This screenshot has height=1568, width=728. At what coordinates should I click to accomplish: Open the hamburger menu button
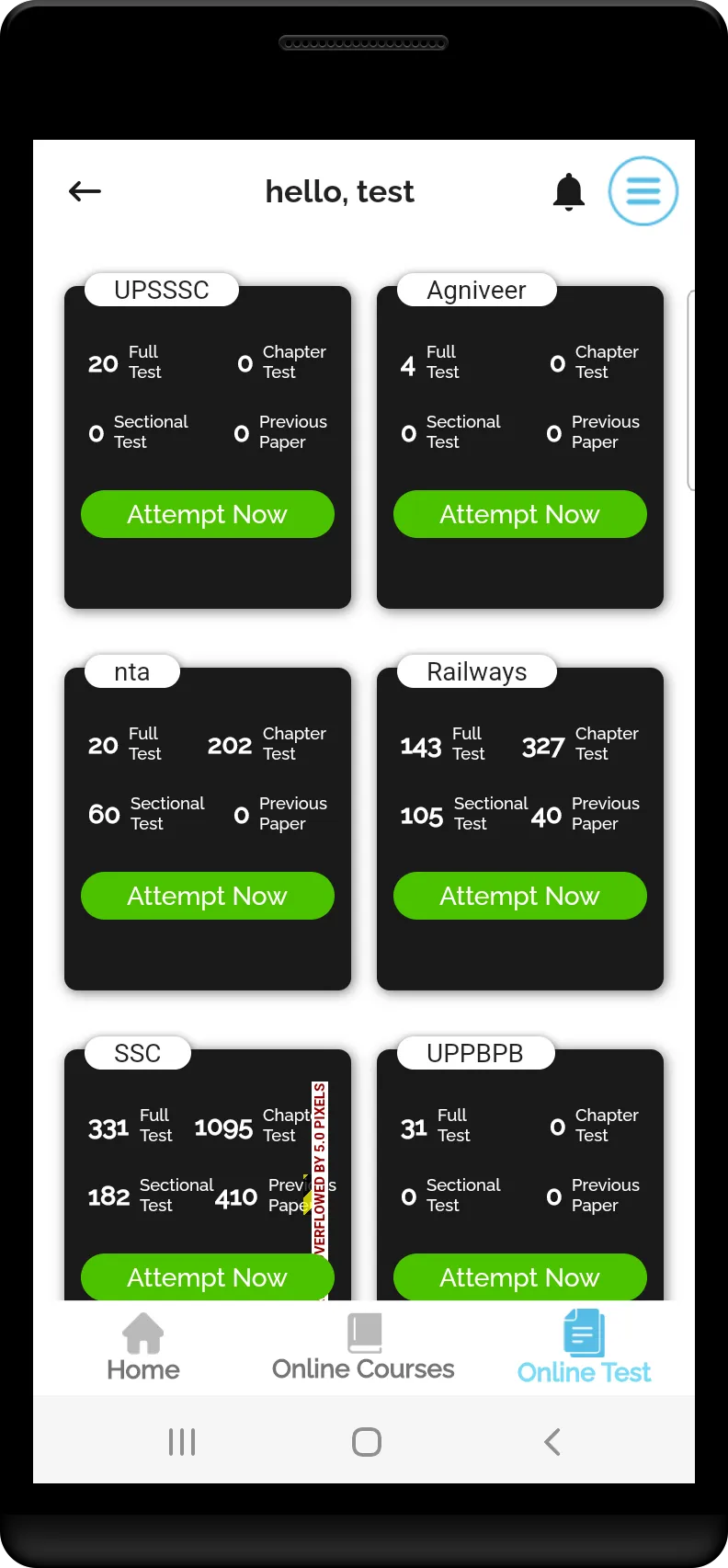pyautogui.click(x=643, y=191)
